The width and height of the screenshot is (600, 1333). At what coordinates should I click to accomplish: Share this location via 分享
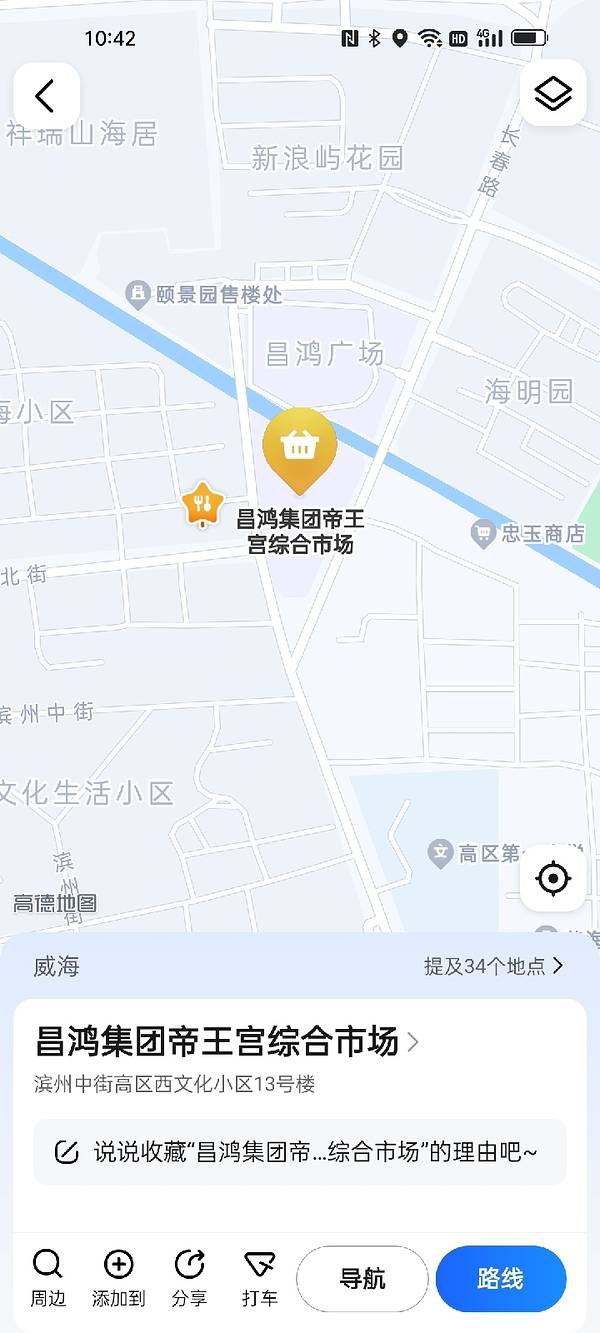click(x=189, y=1278)
